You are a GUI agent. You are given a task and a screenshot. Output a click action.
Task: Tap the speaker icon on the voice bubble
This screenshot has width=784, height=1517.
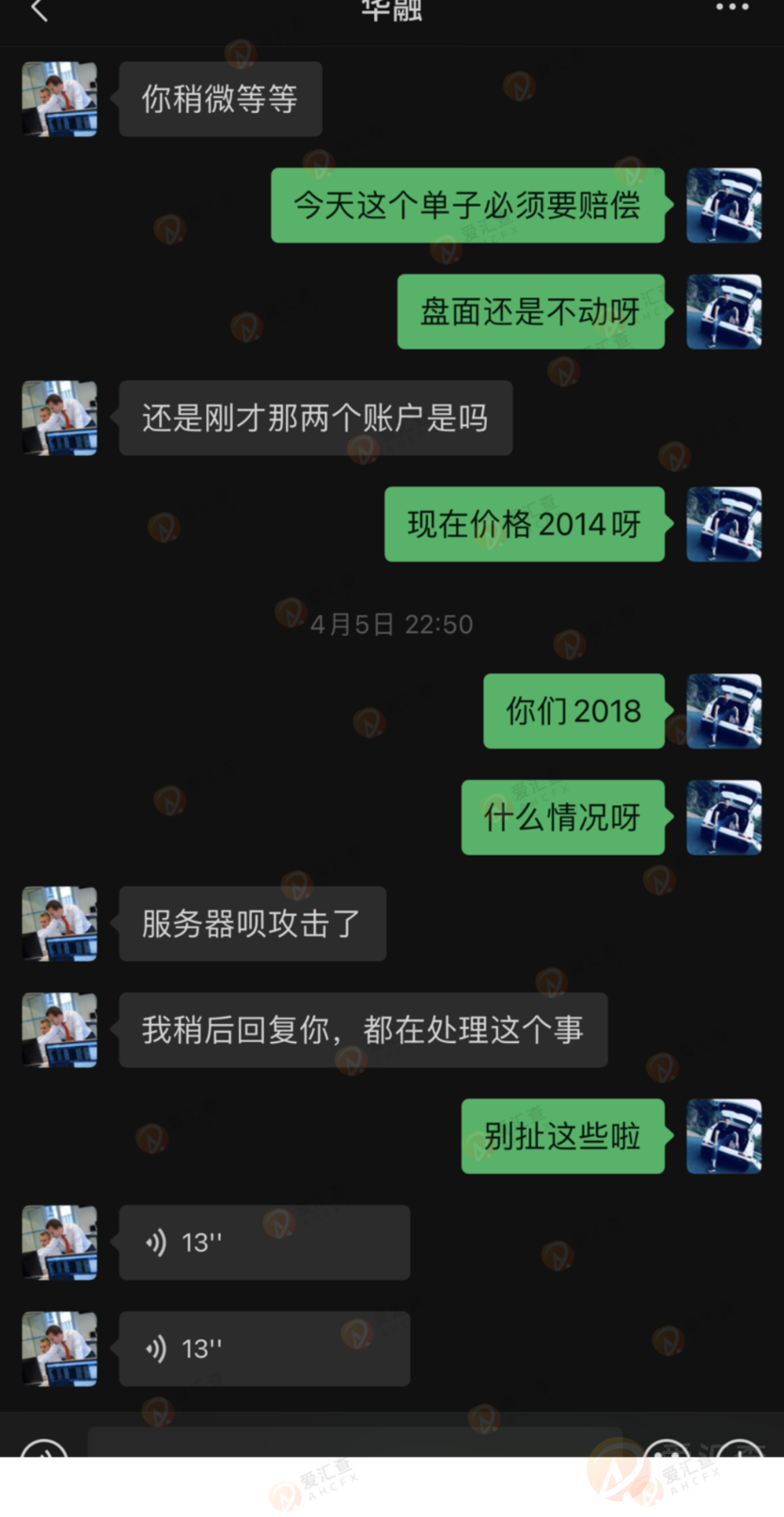(156, 1241)
